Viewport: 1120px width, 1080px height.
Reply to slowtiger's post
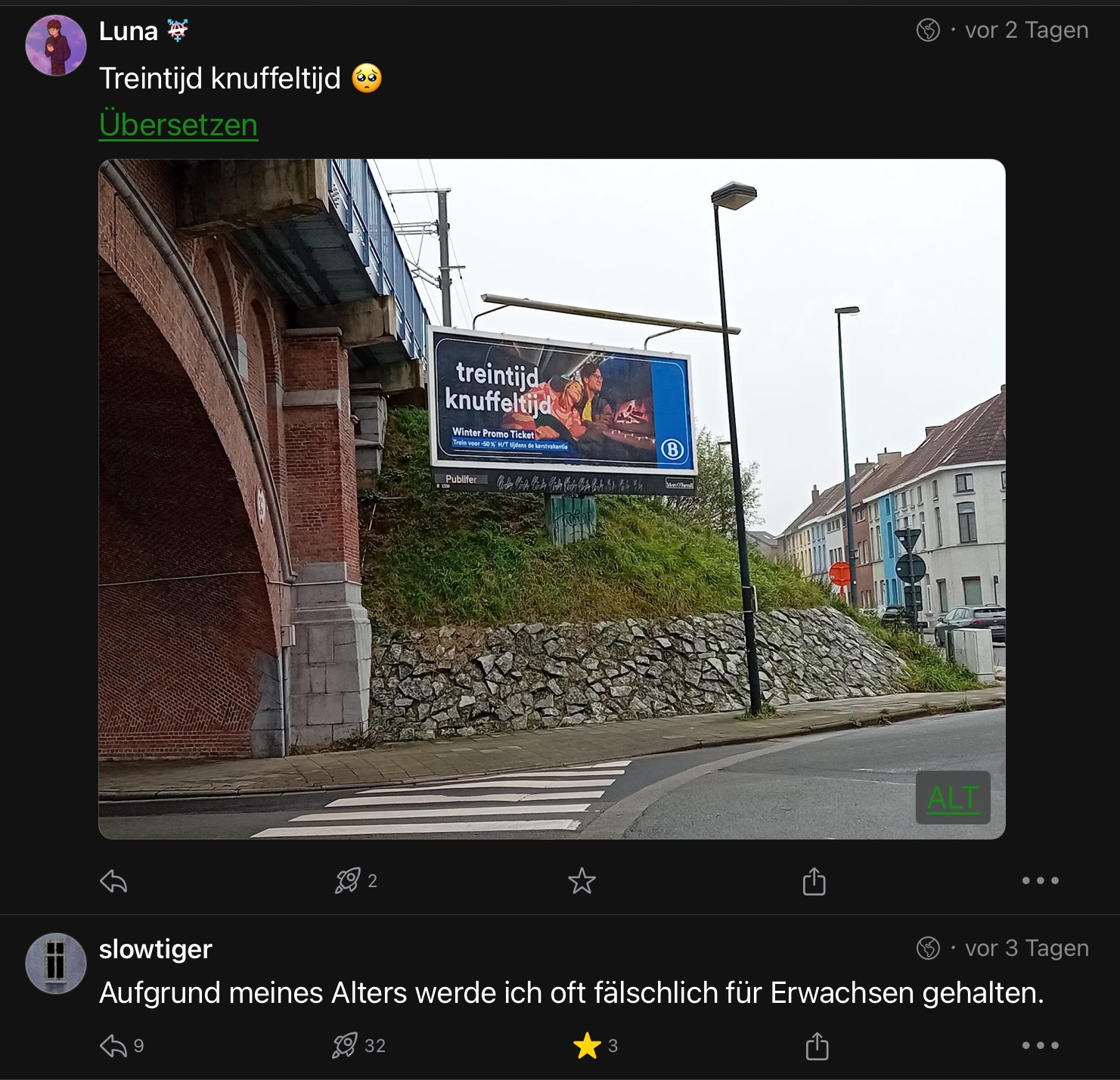(113, 1046)
